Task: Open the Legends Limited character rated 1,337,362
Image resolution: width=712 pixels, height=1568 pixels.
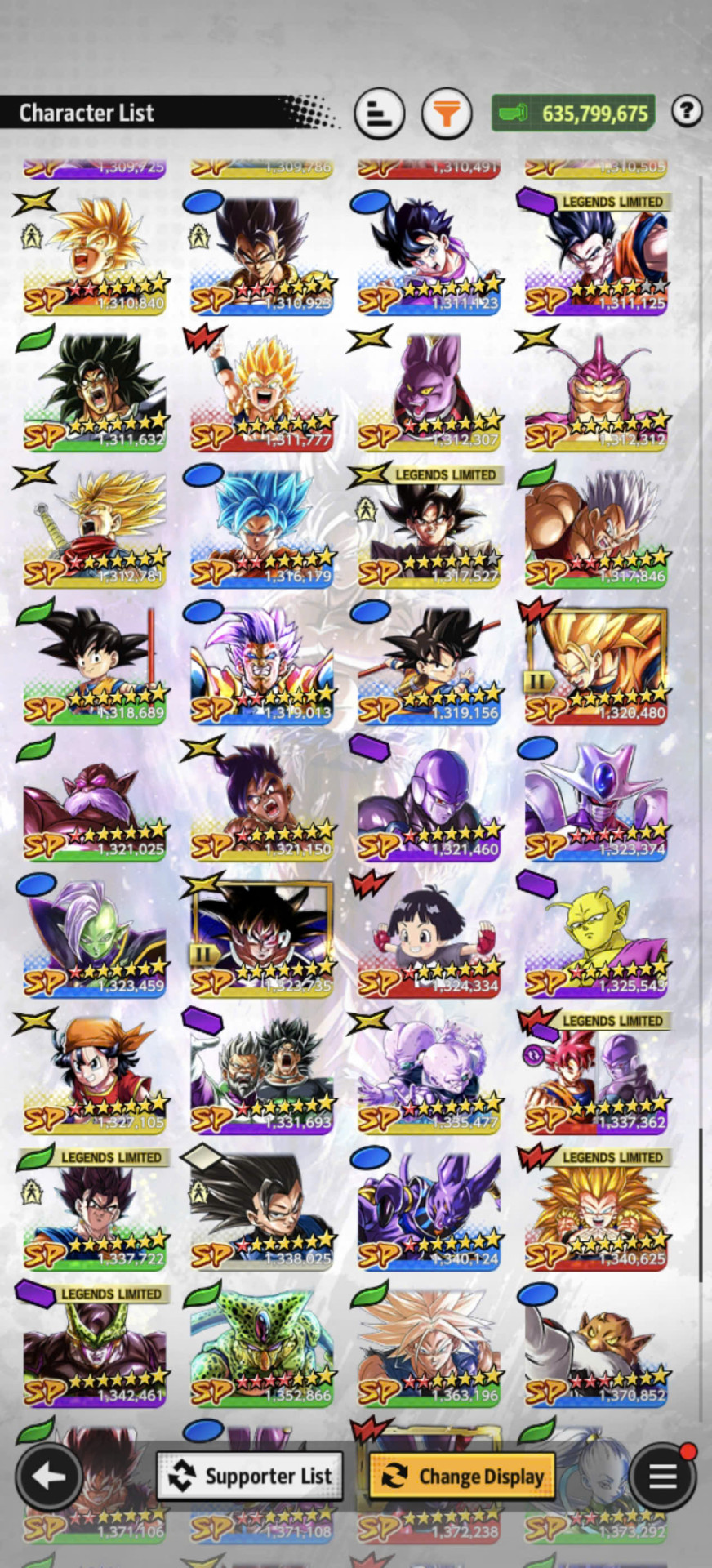Action: 596,1072
